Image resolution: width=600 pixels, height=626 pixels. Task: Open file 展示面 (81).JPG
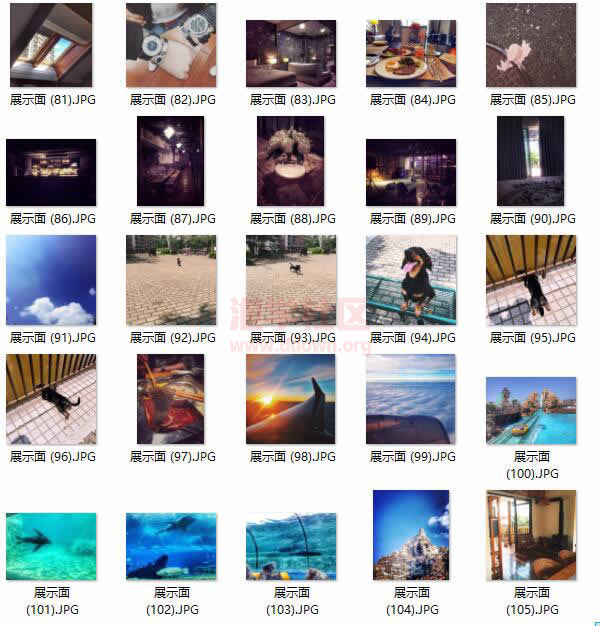51,46
